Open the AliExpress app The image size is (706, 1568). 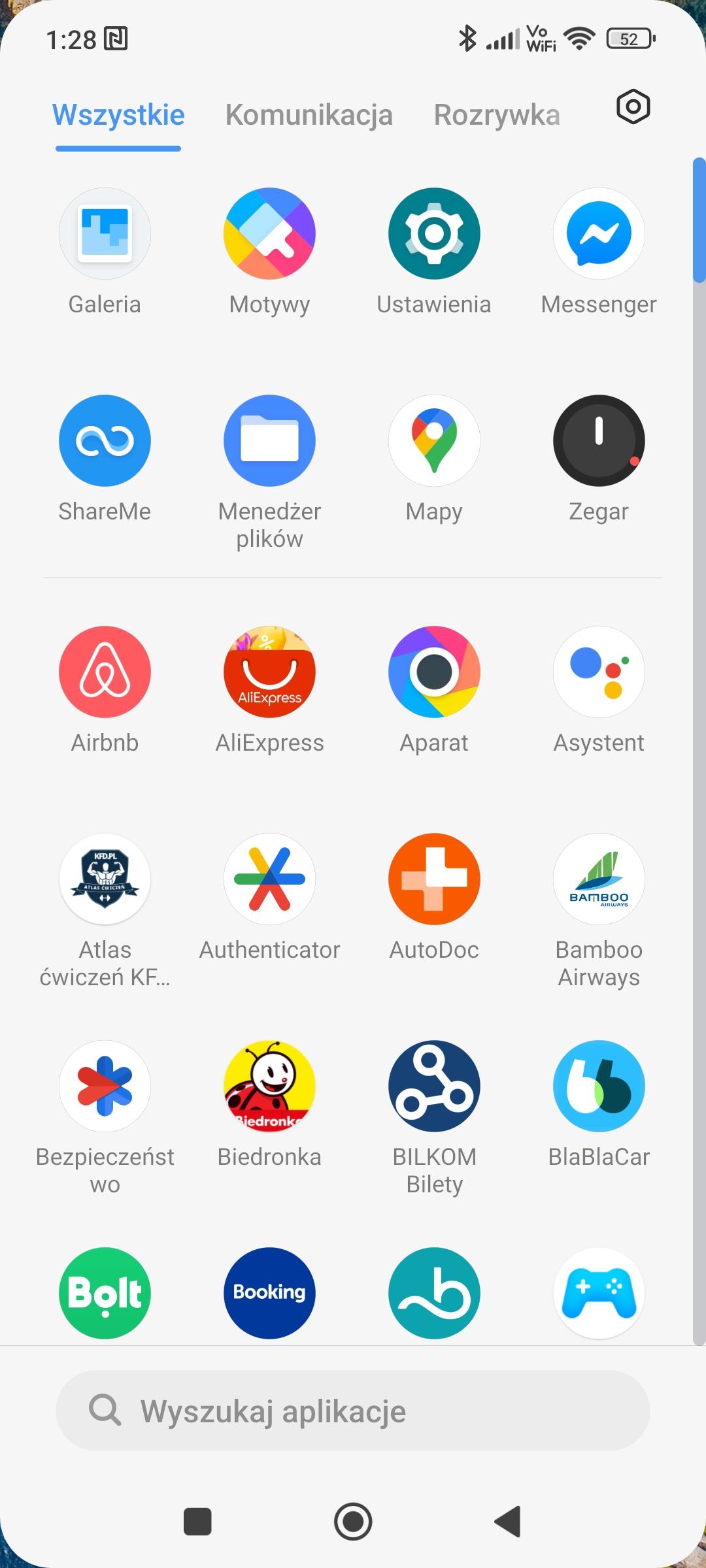tap(269, 672)
